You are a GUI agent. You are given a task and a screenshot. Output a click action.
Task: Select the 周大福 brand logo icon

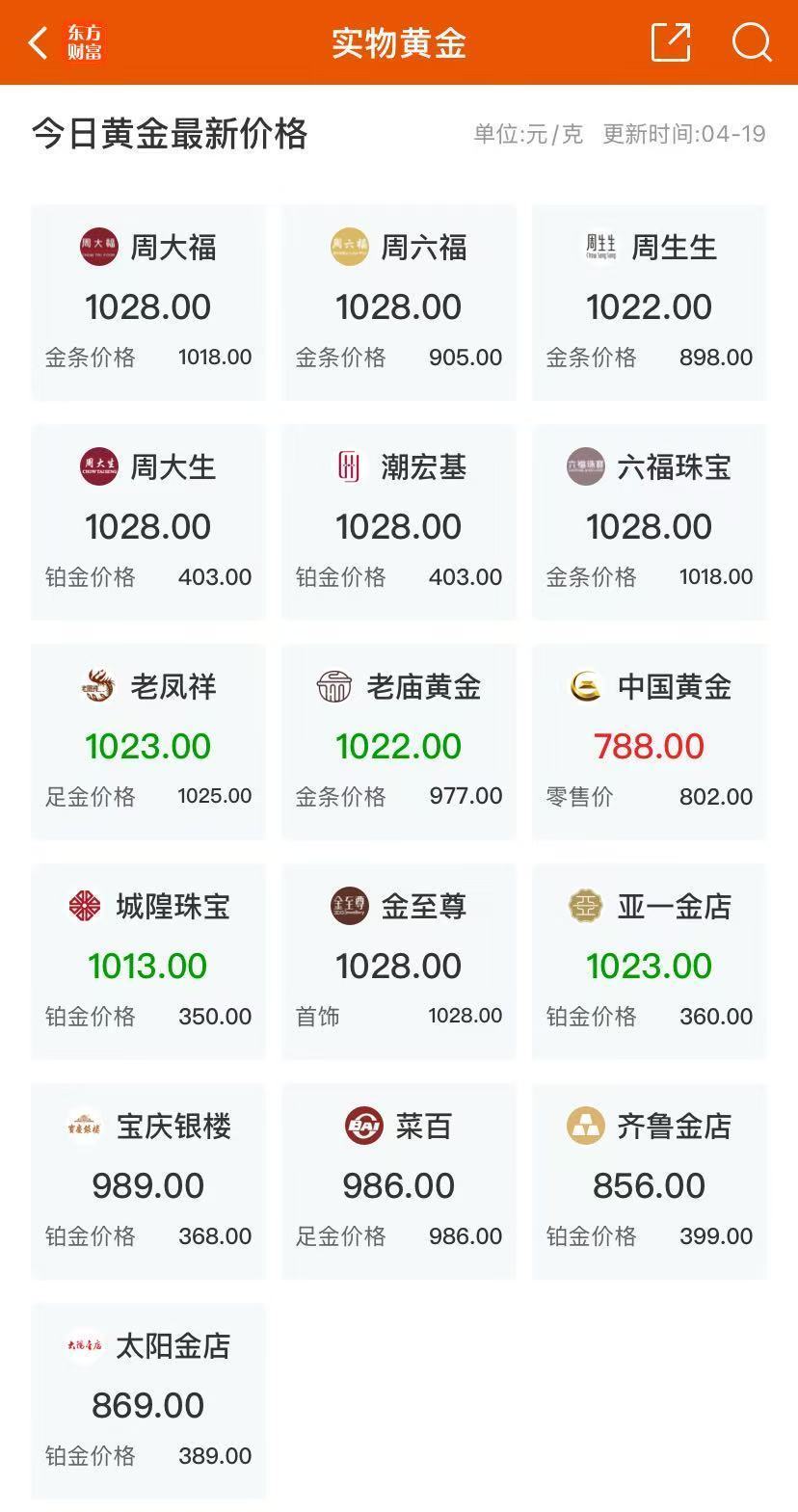coord(98,248)
